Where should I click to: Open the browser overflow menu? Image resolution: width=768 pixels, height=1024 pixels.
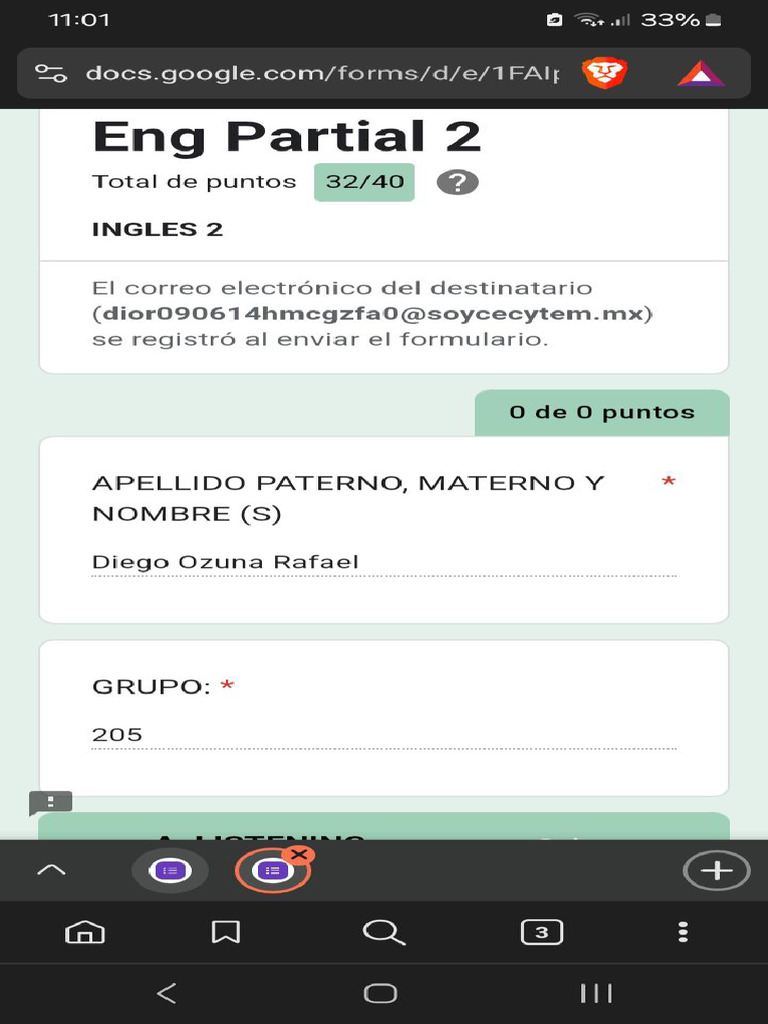click(x=683, y=932)
